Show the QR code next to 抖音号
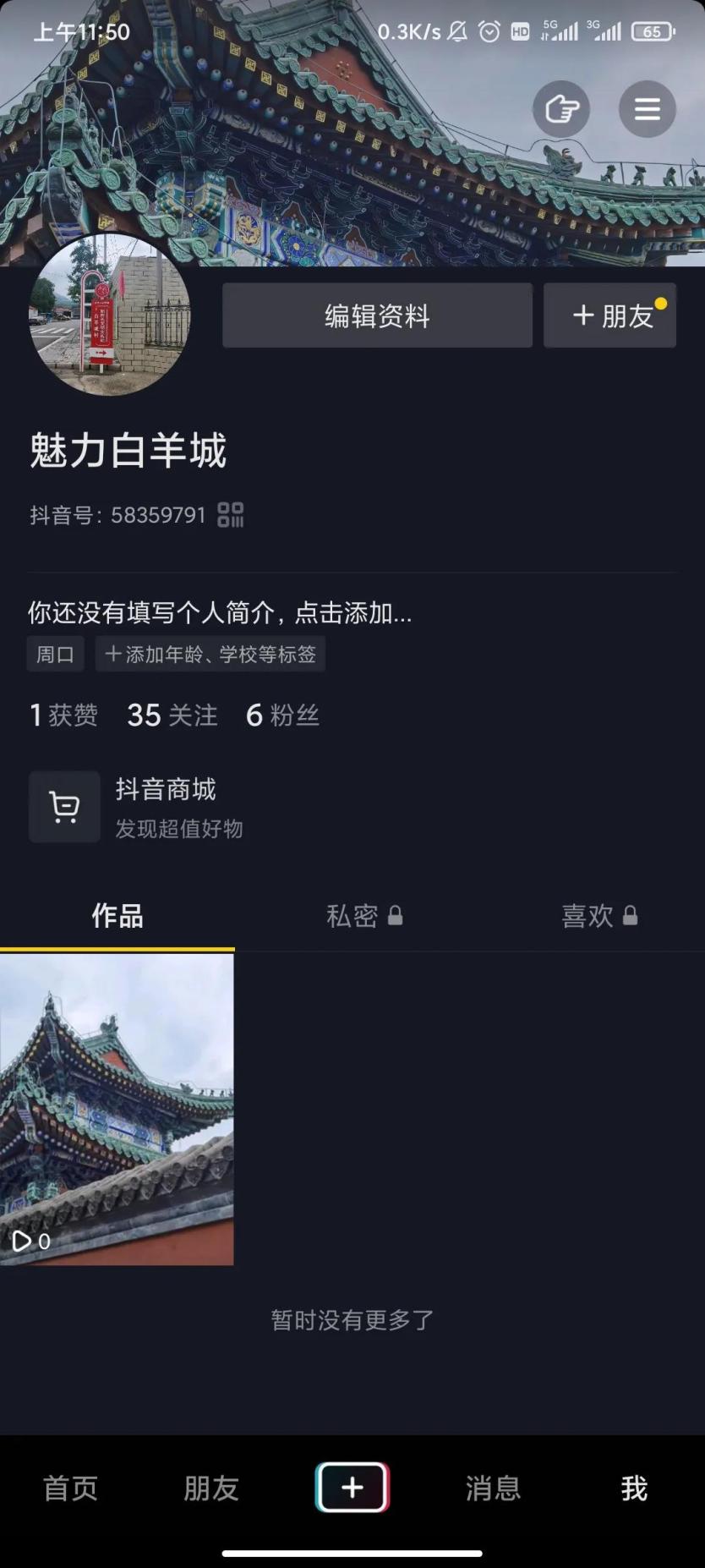 point(230,514)
